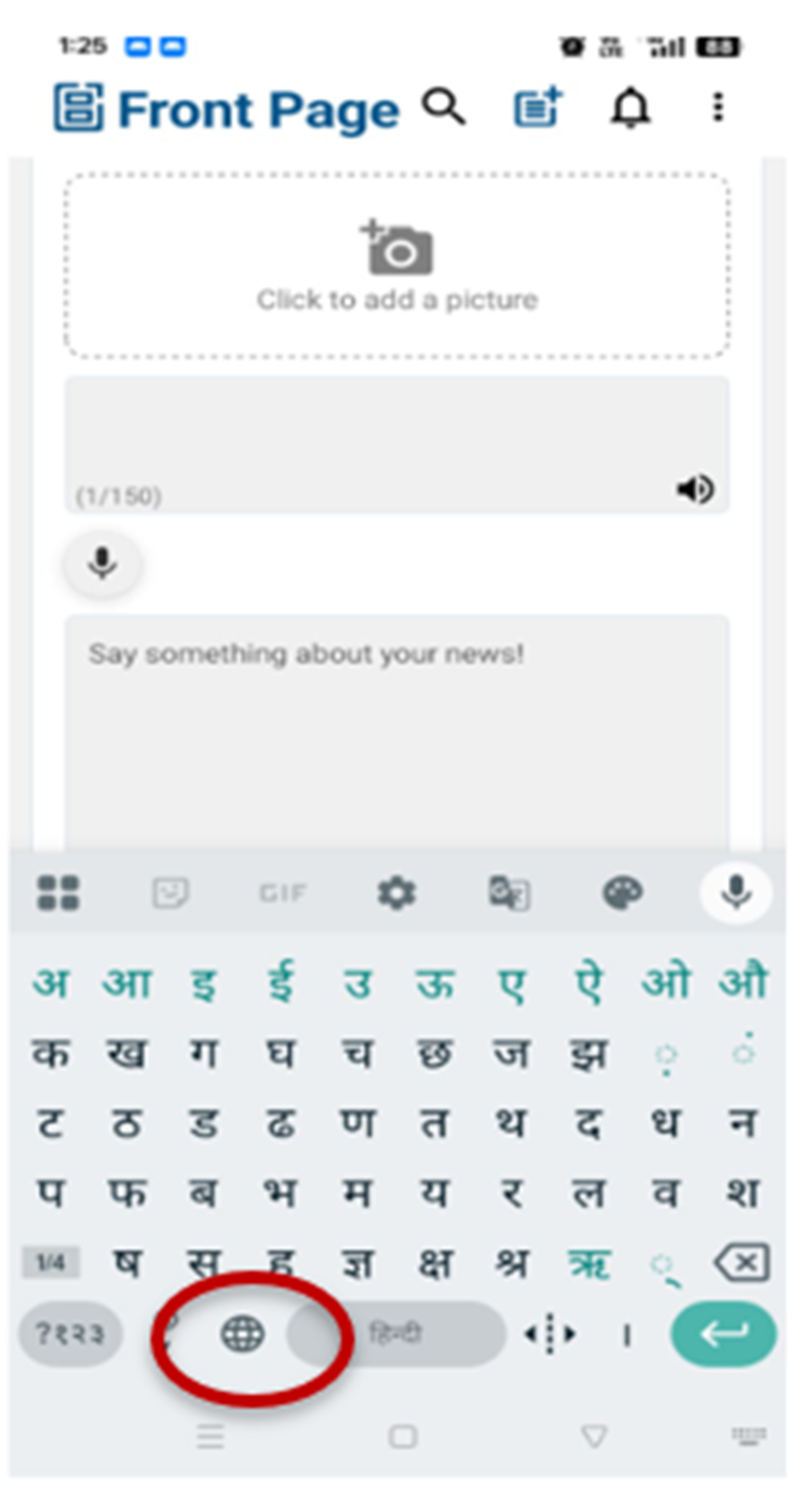This screenshot has height=1512, width=803.
Task: Open keyboard settings gear
Action: (x=397, y=895)
